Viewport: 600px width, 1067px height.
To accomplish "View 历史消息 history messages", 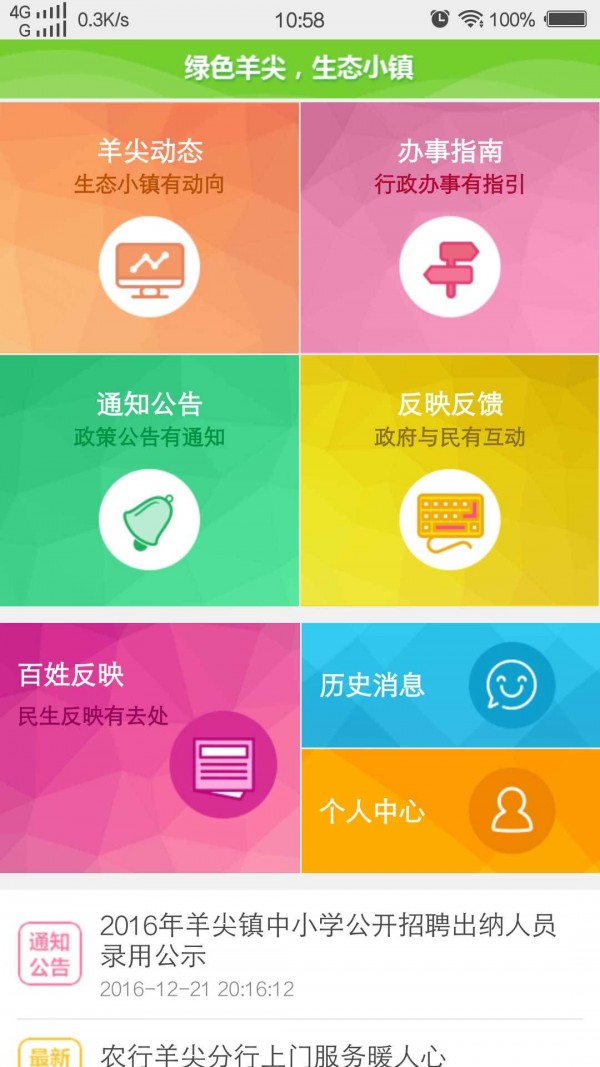I will tap(450, 685).
